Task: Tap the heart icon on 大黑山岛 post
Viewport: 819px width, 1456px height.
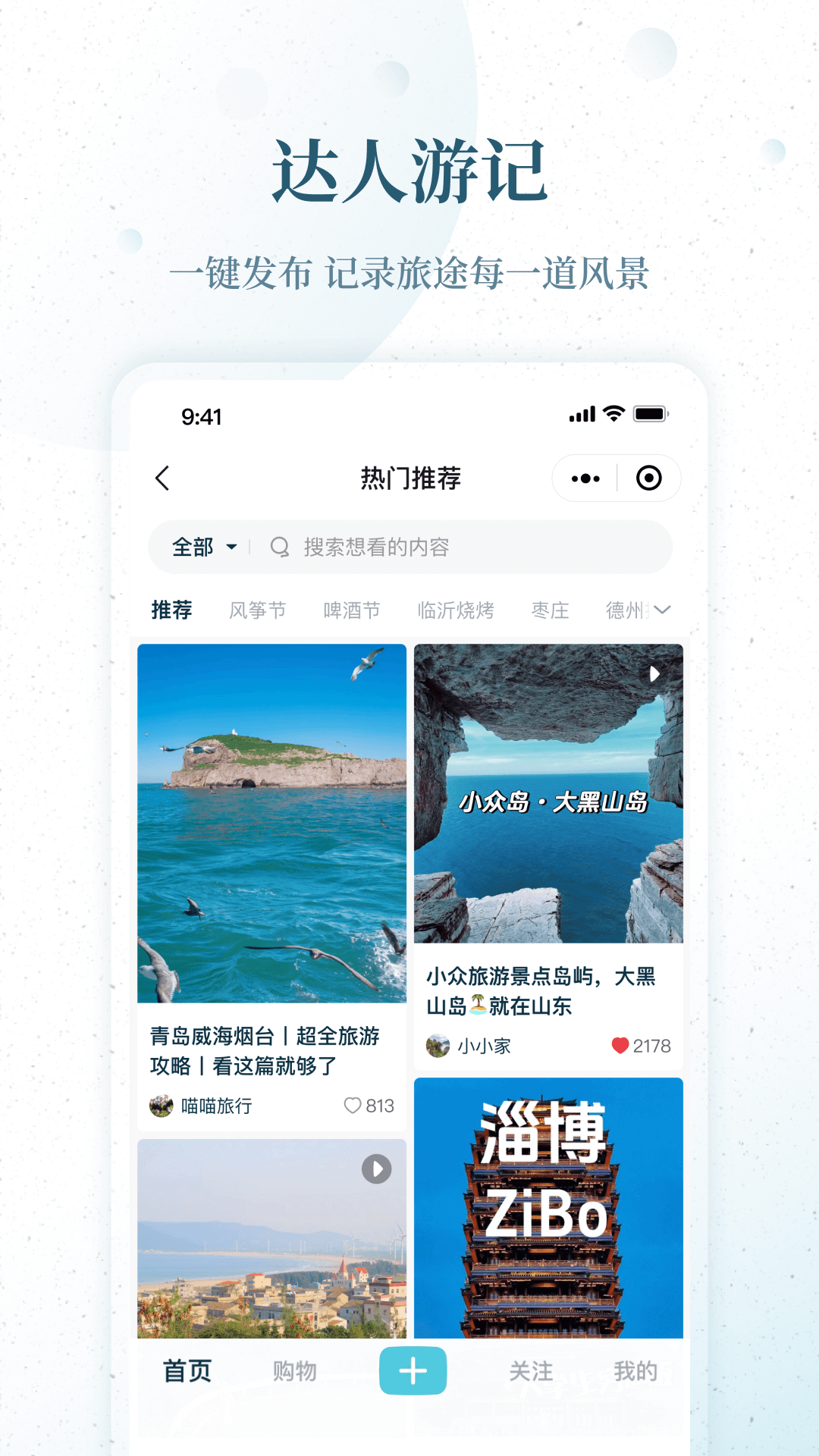Action: 621,1045
